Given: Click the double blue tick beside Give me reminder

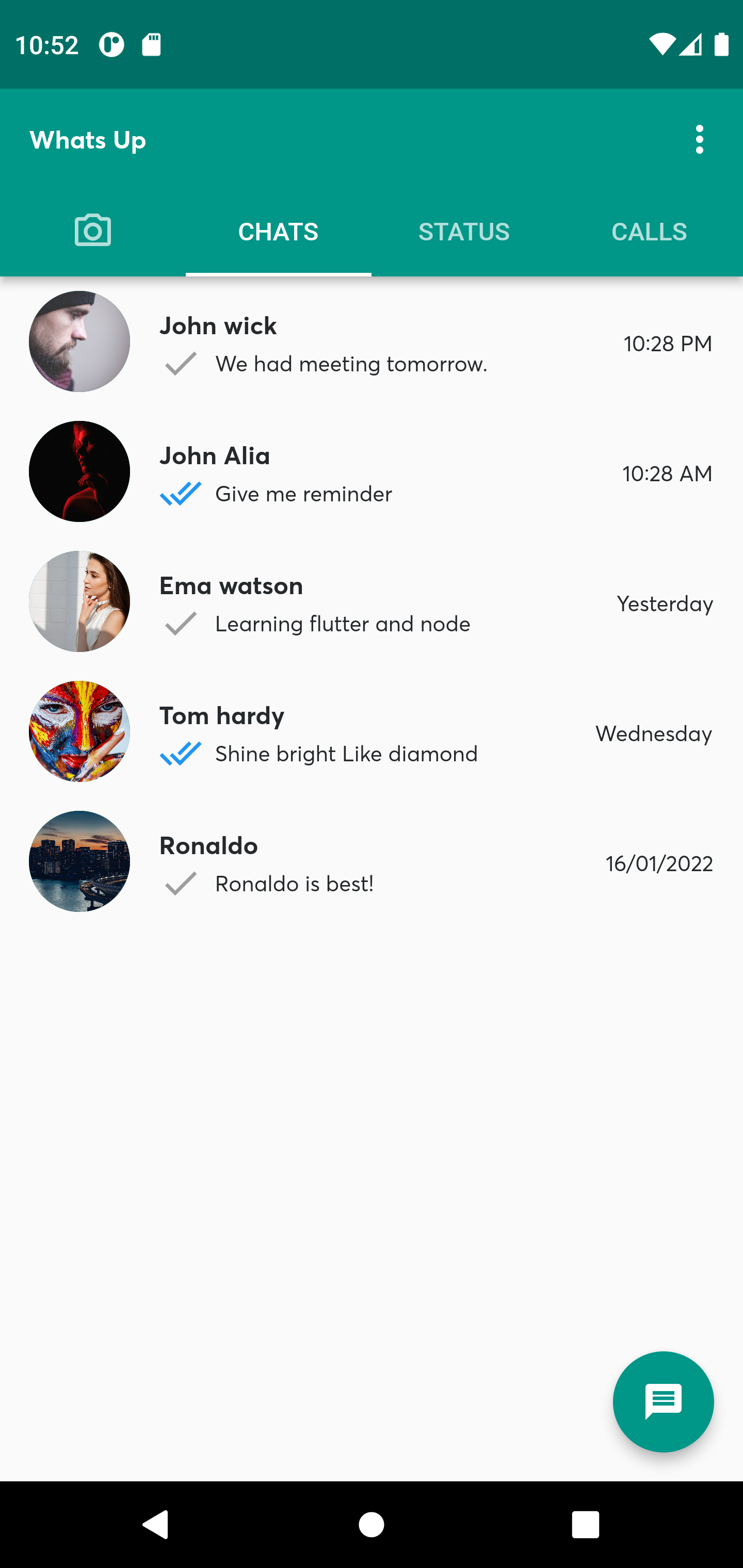Looking at the screenshot, I should coord(181,494).
